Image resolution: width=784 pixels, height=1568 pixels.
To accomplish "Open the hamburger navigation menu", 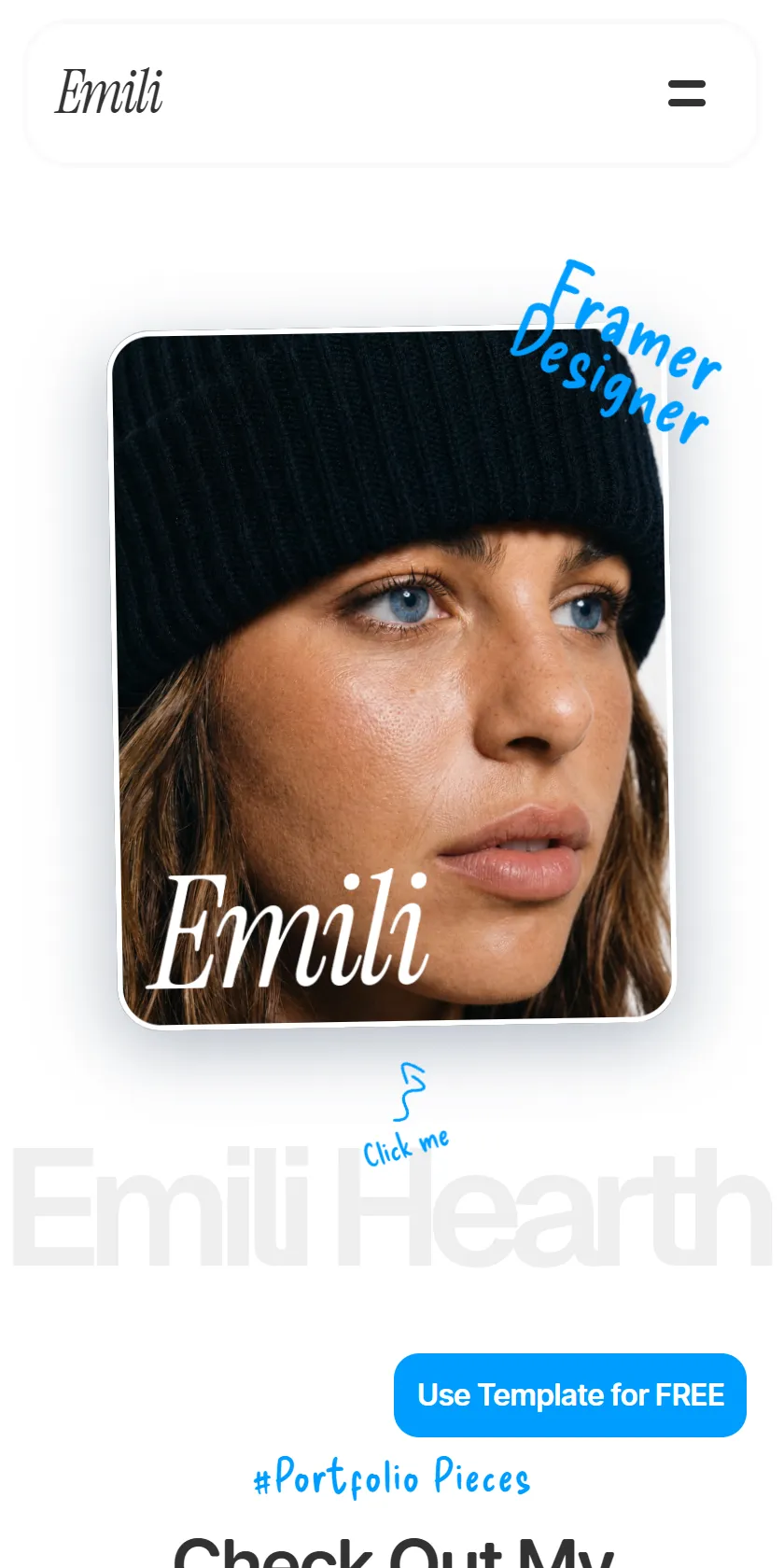I will 687,93.
